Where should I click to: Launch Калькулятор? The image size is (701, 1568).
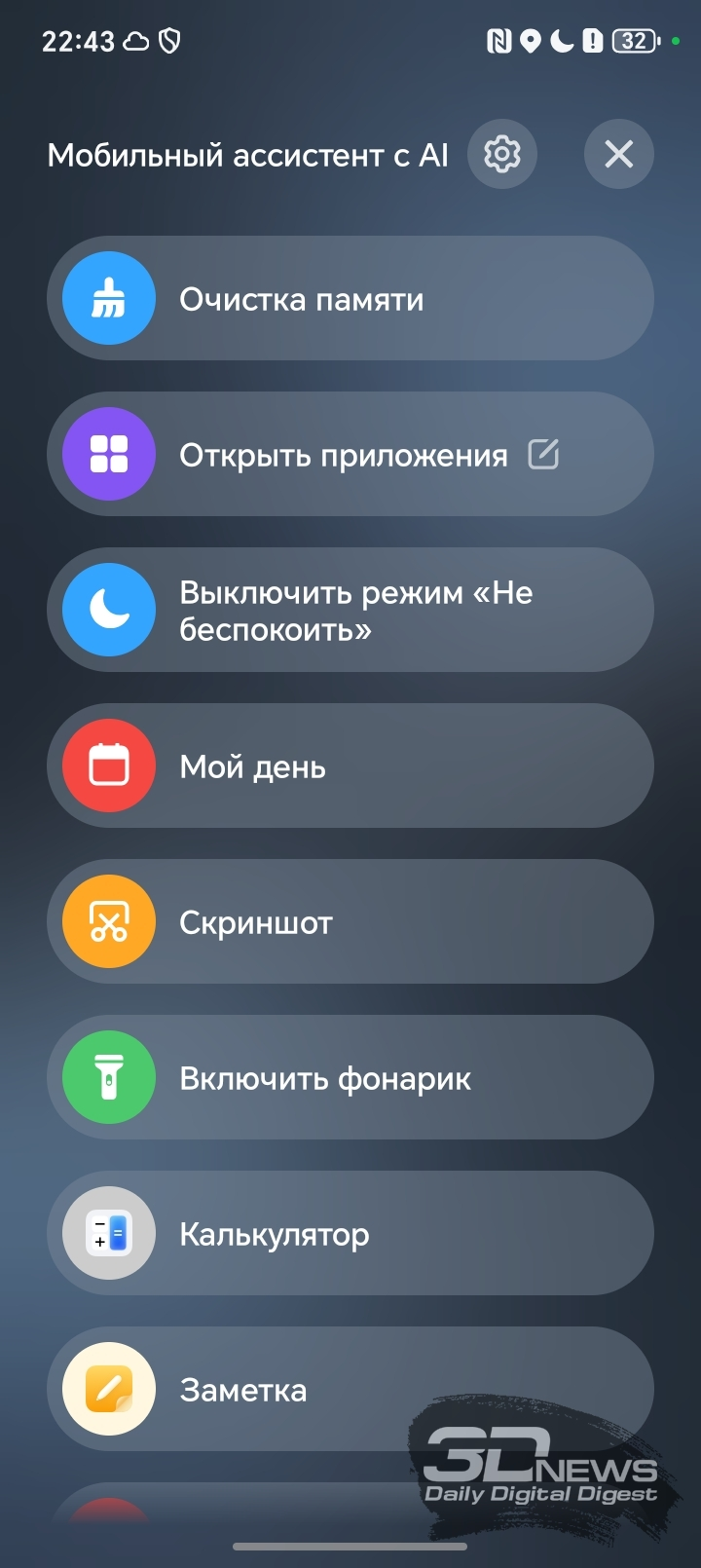pos(350,1234)
